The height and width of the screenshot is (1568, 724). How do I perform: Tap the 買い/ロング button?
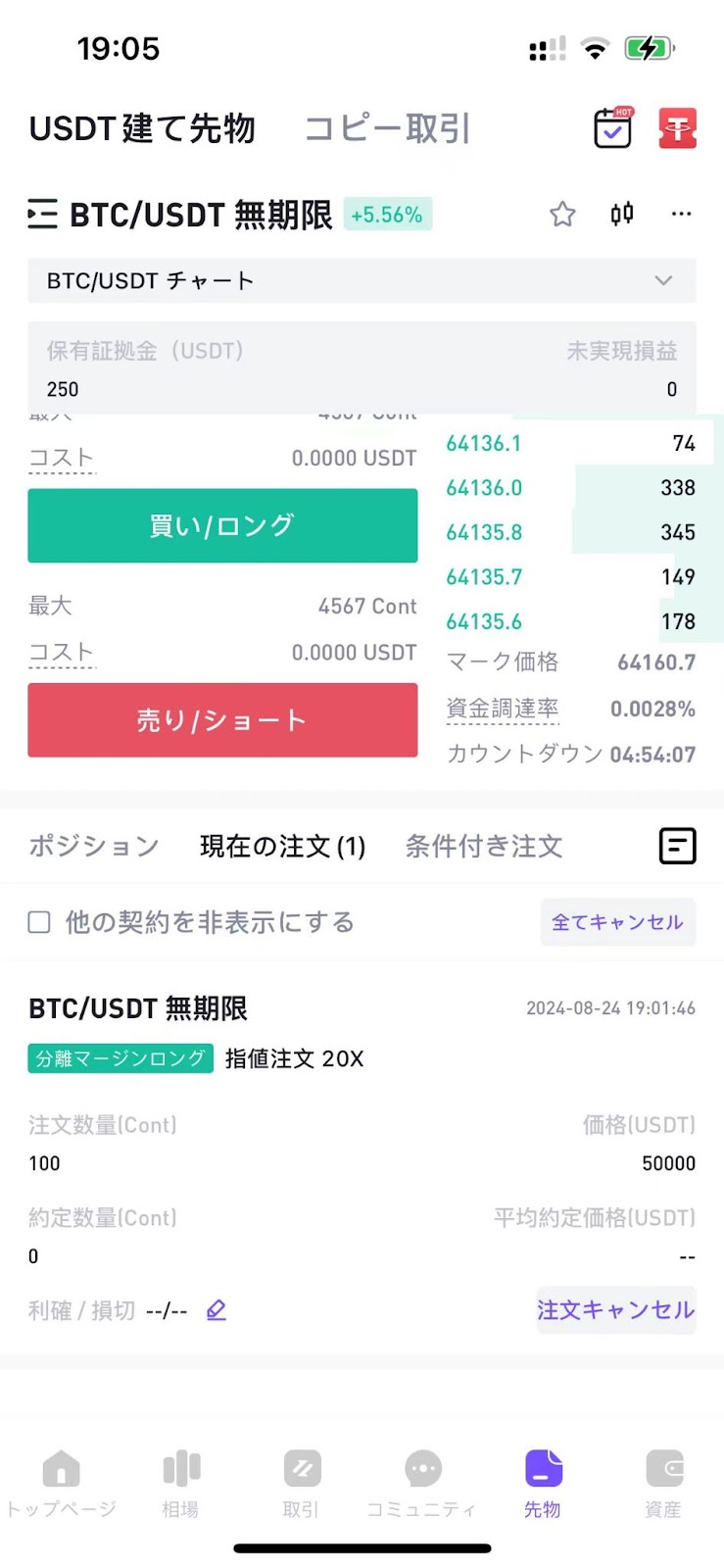222,525
